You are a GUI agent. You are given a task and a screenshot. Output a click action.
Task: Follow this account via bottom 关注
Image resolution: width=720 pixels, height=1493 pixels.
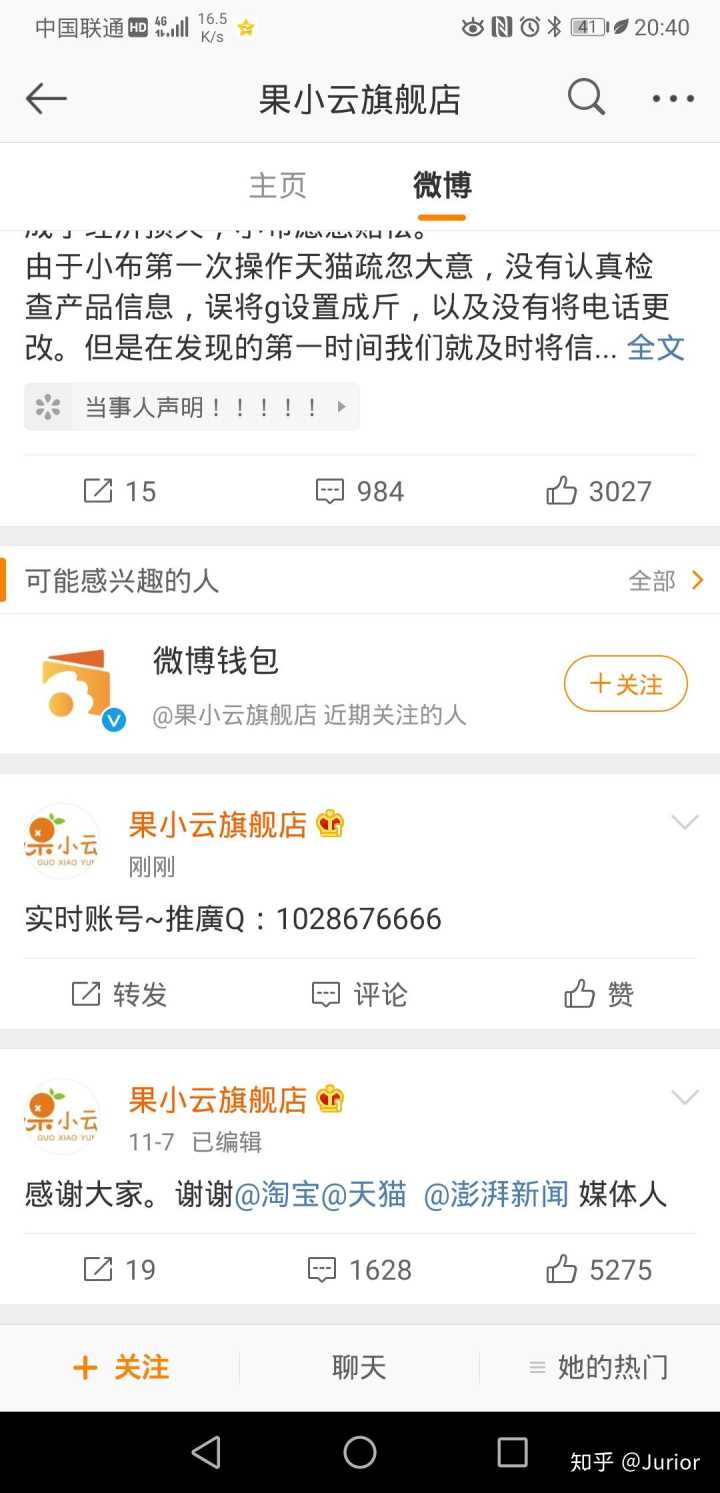(x=121, y=1367)
